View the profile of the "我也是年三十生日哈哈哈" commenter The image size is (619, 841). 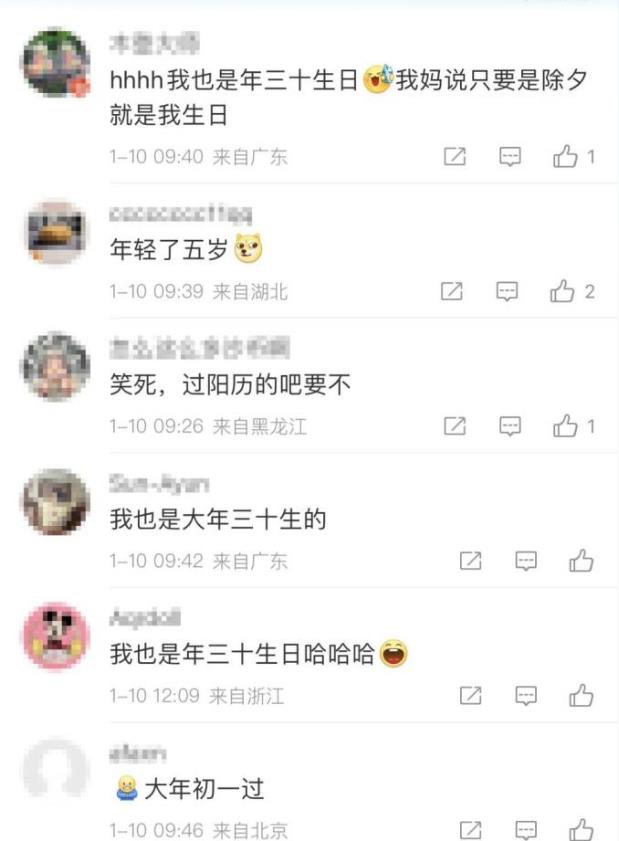click(56, 636)
